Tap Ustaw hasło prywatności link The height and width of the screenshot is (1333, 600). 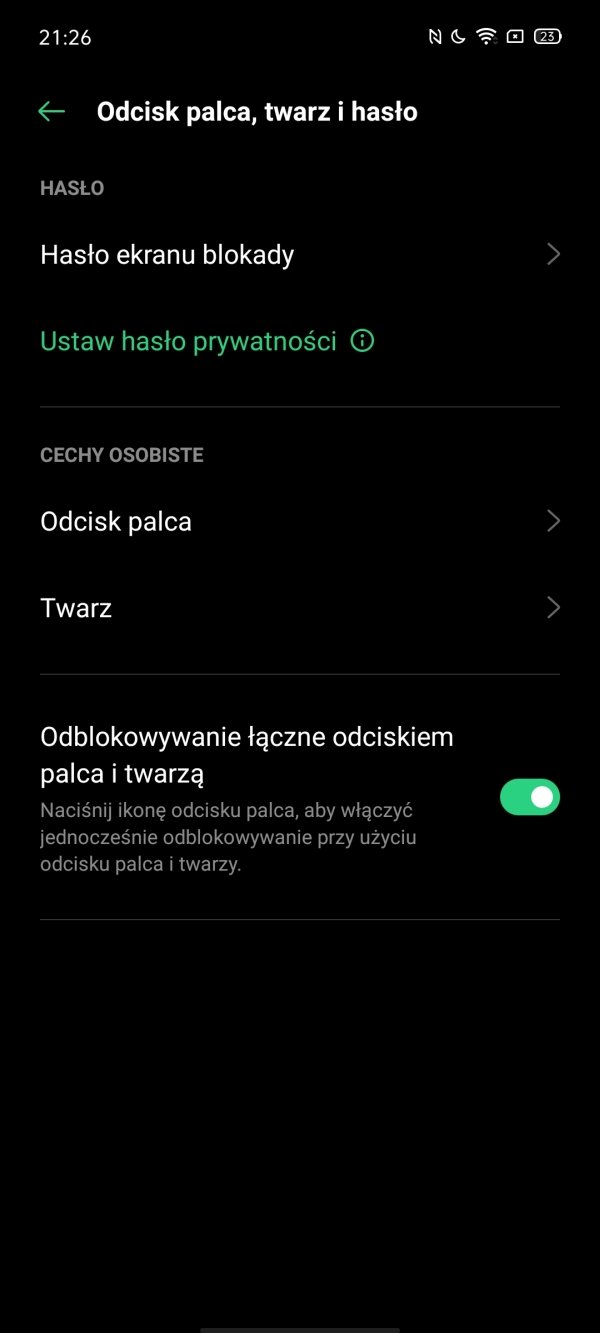188,341
